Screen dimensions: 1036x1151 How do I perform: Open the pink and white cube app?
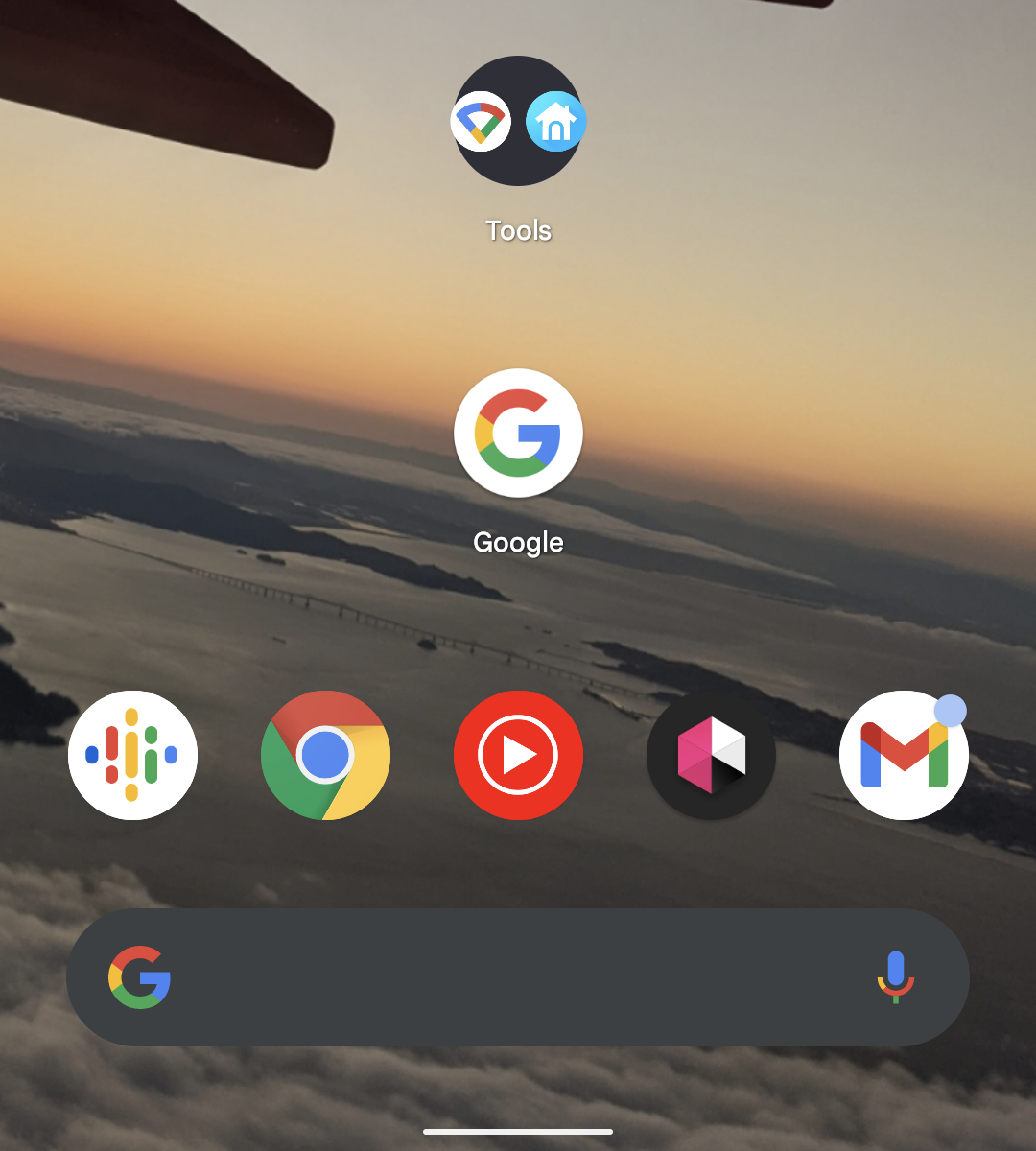[711, 755]
